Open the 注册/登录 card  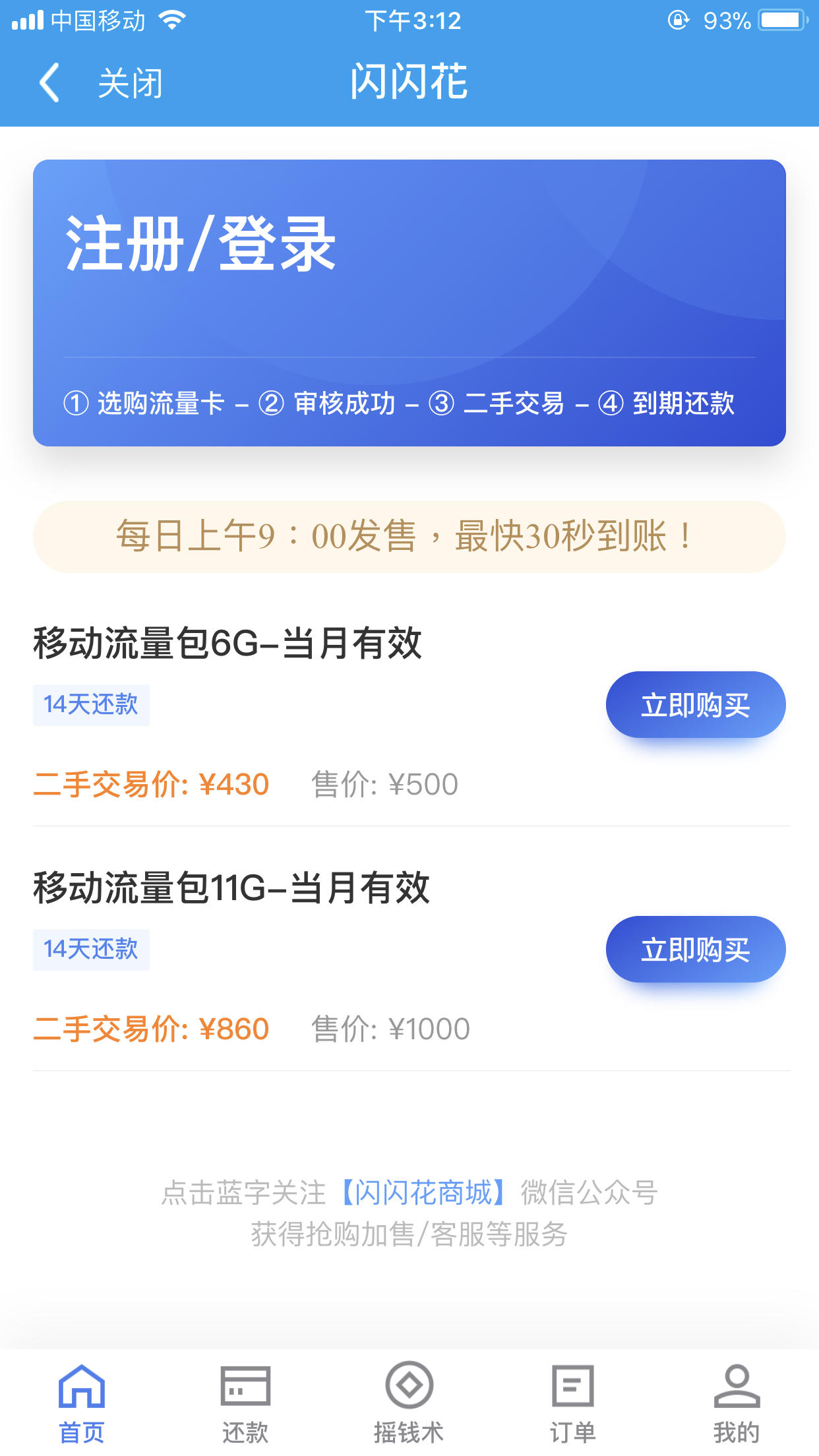[409, 303]
